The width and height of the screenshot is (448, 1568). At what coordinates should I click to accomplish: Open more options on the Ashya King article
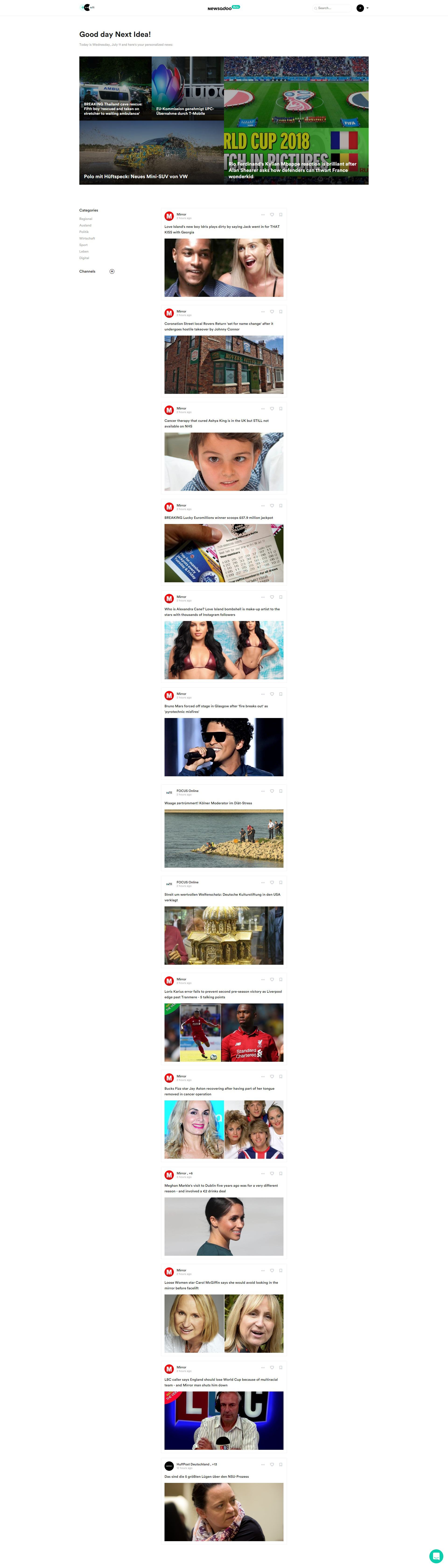click(x=263, y=408)
